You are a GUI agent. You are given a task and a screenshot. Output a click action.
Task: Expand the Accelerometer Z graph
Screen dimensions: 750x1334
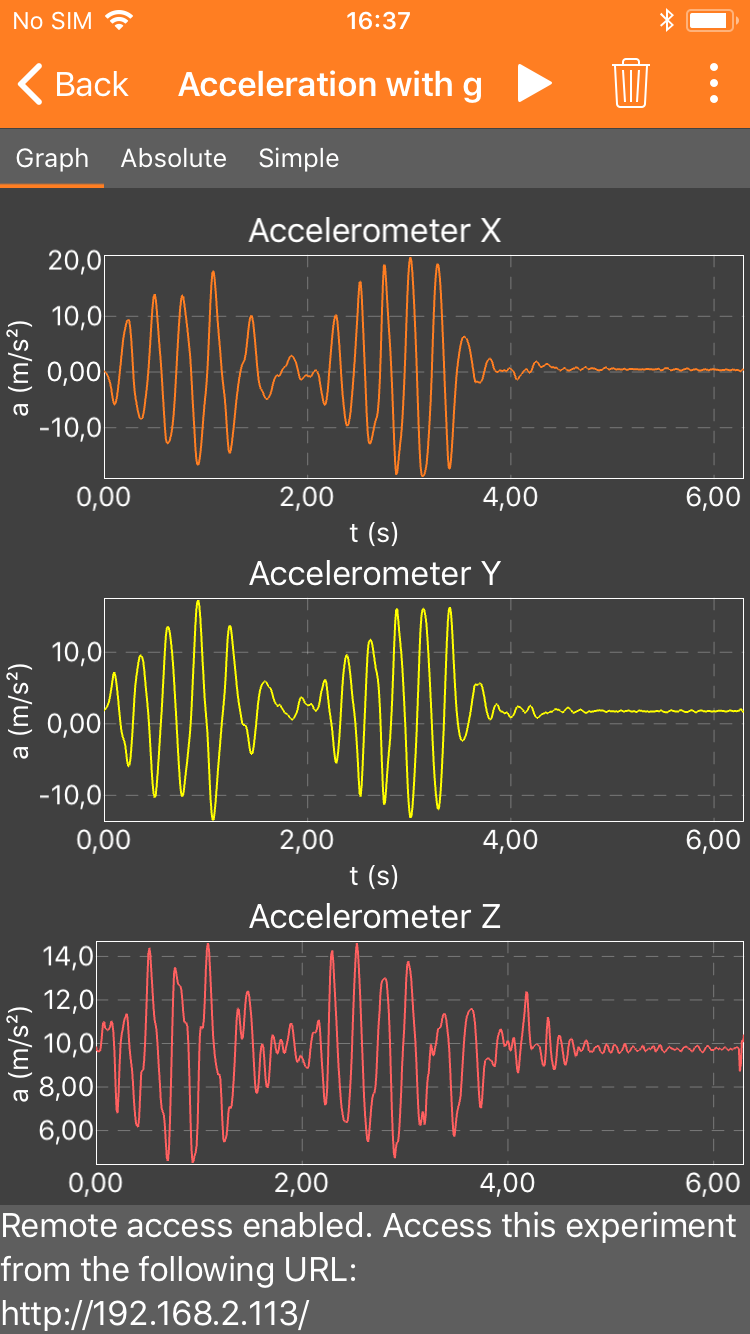point(420,1052)
